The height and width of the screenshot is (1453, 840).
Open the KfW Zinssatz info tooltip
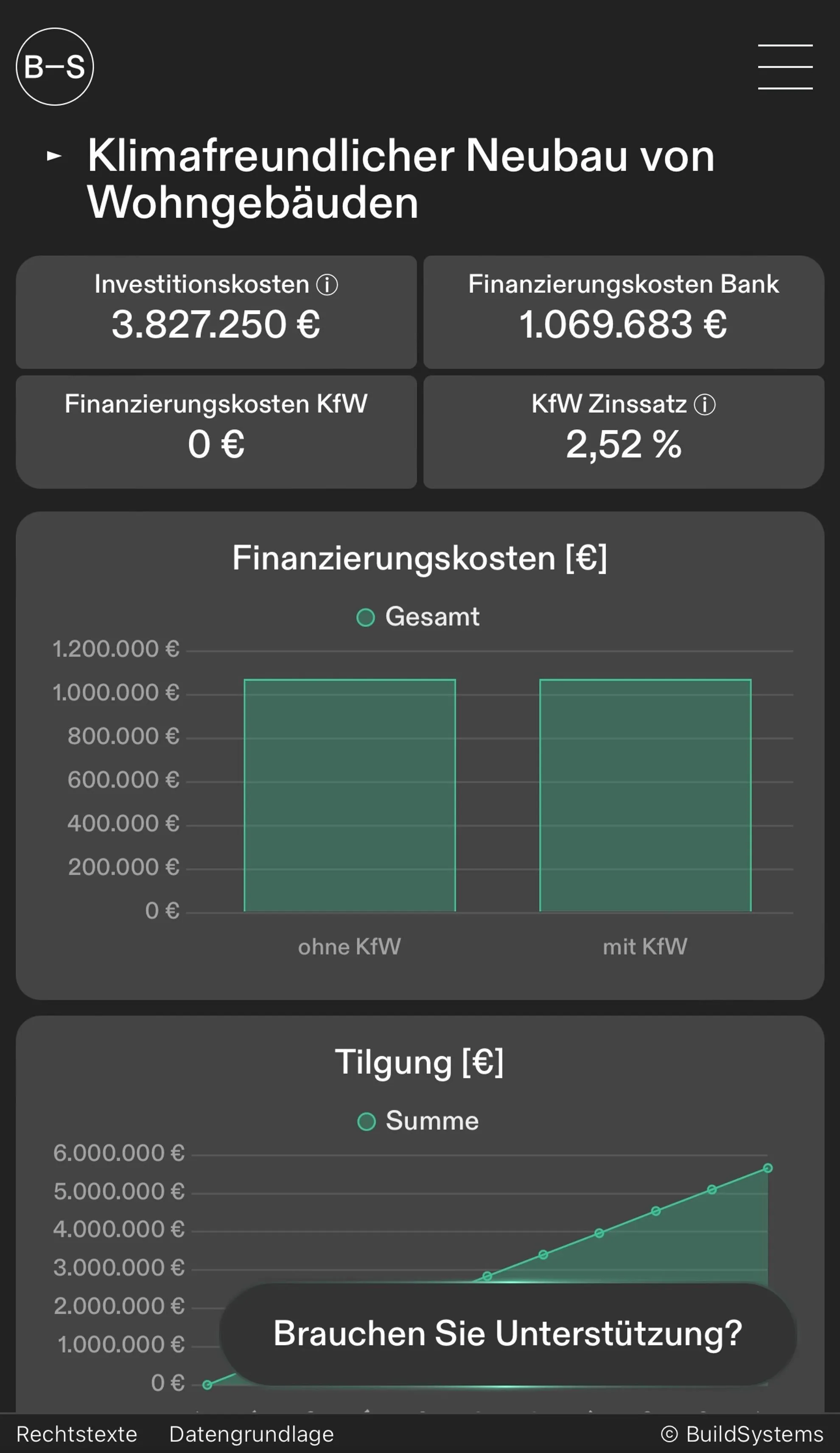(705, 405)
